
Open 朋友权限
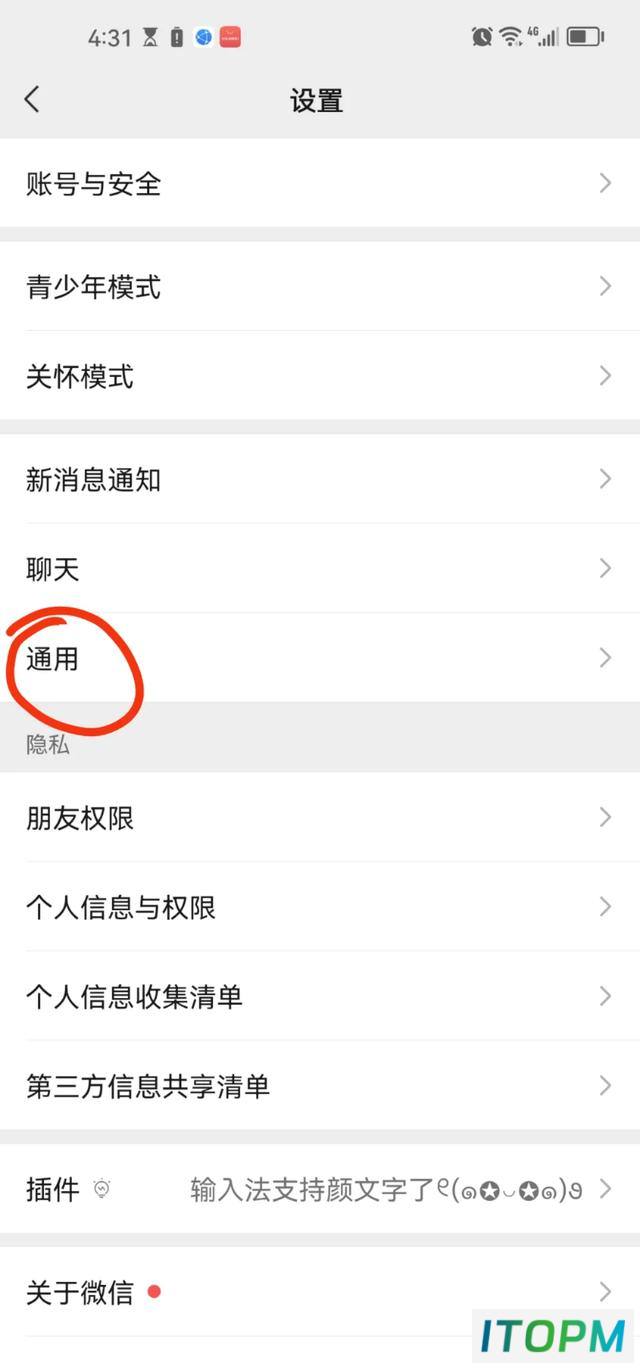point(320,817)
